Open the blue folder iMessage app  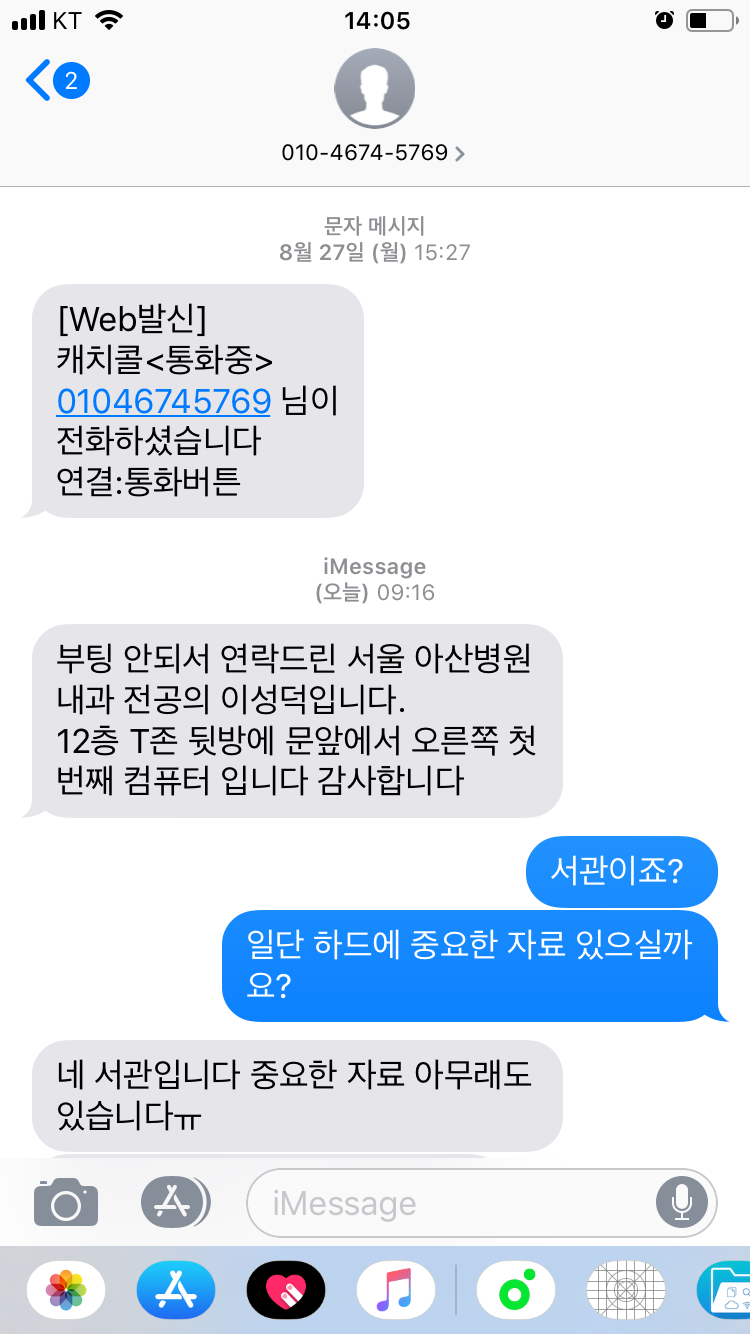724,1290
